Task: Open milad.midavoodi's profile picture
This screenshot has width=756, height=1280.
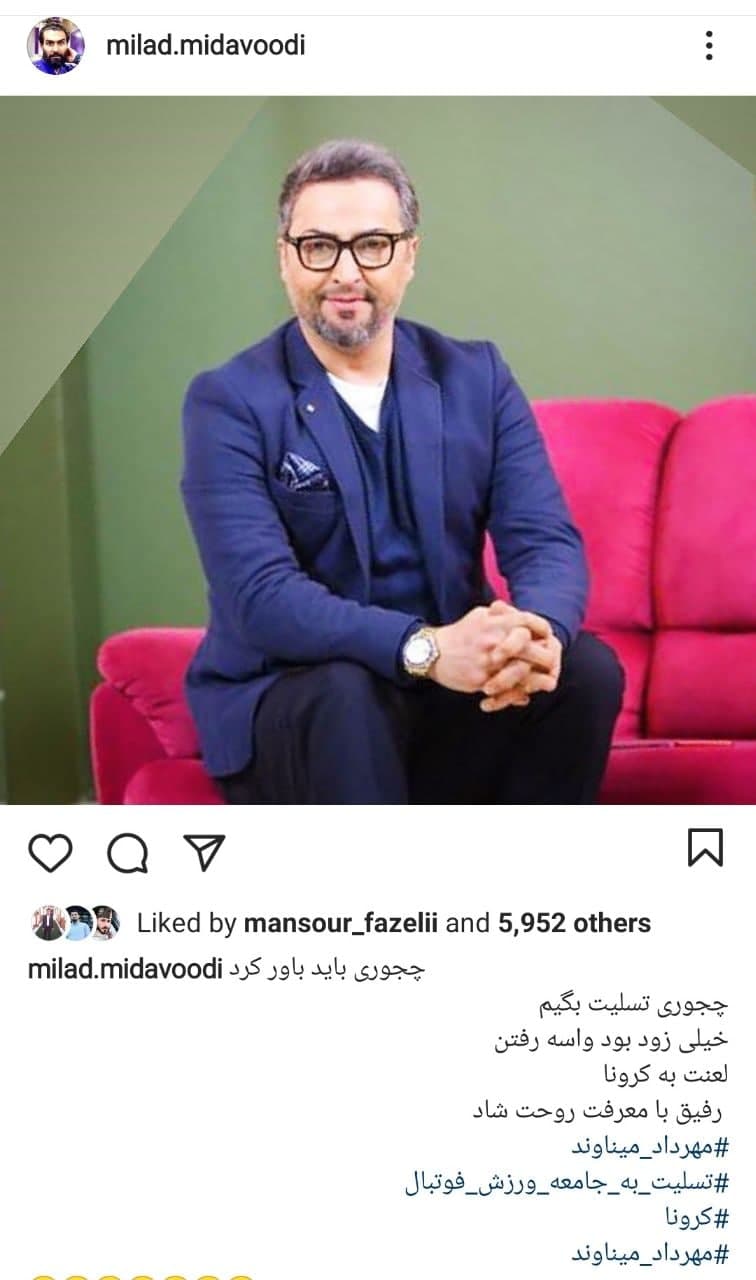Action: coord(56,46)
